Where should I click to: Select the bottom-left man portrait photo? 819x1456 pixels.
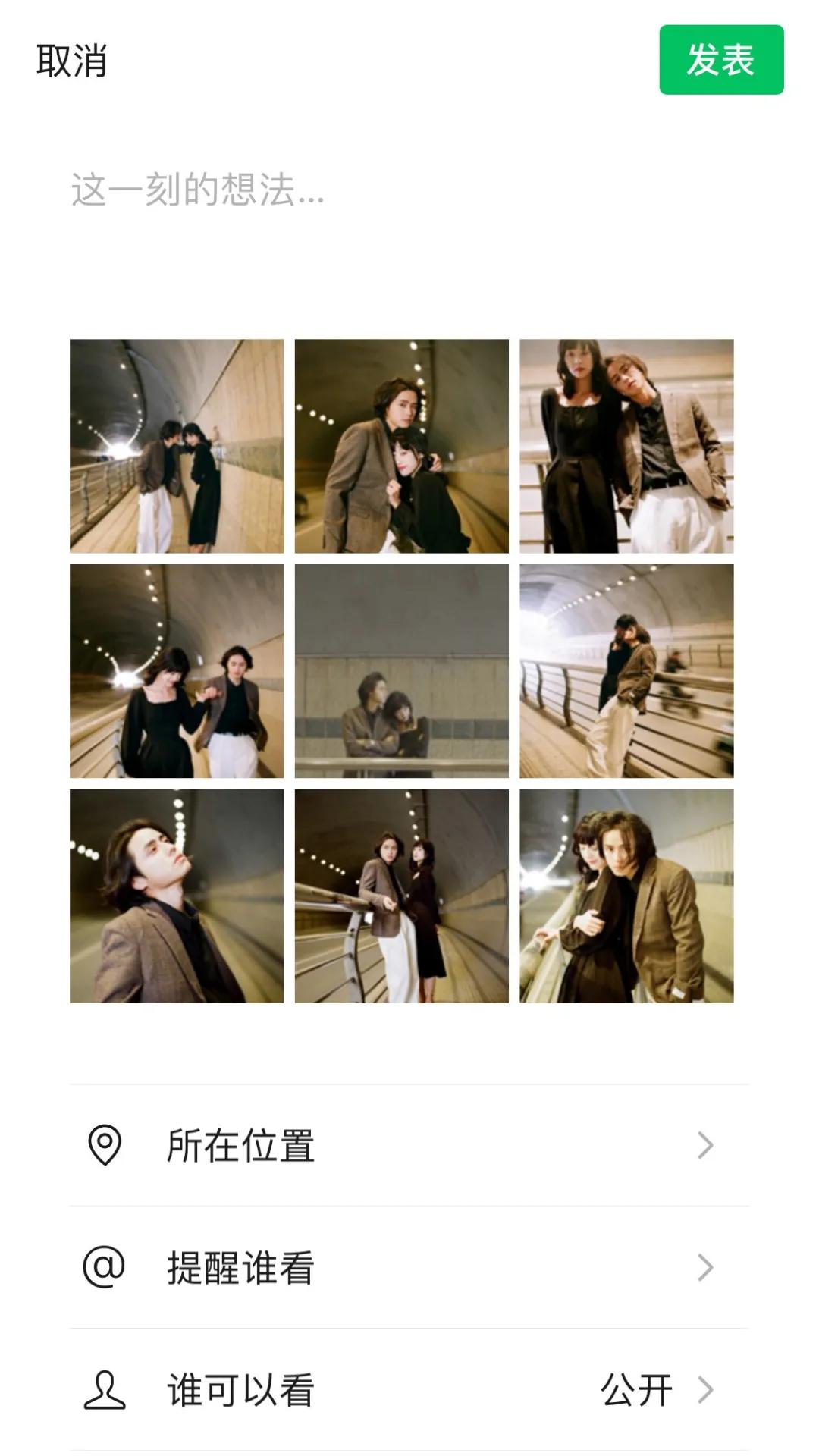176,896
